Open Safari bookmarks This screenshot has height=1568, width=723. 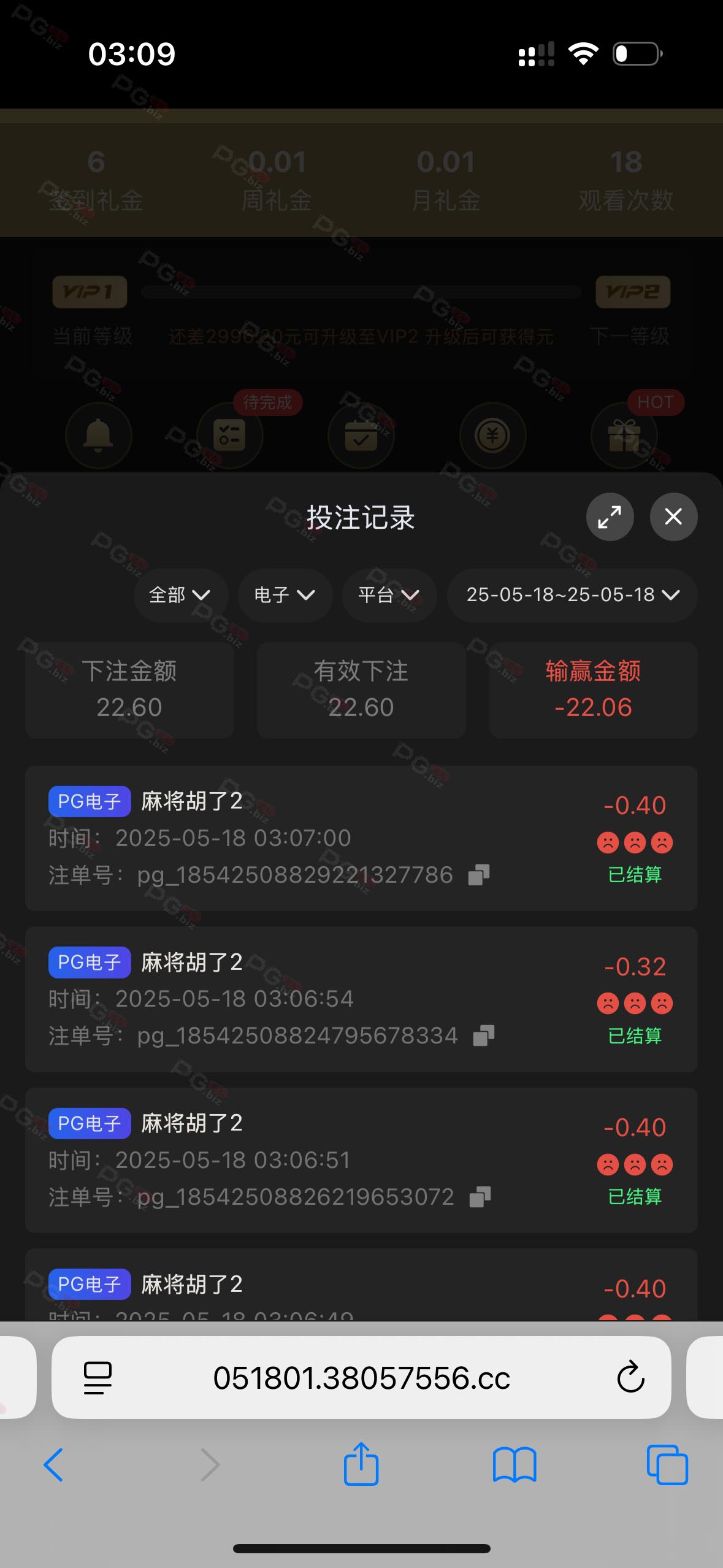[515, 1465]
